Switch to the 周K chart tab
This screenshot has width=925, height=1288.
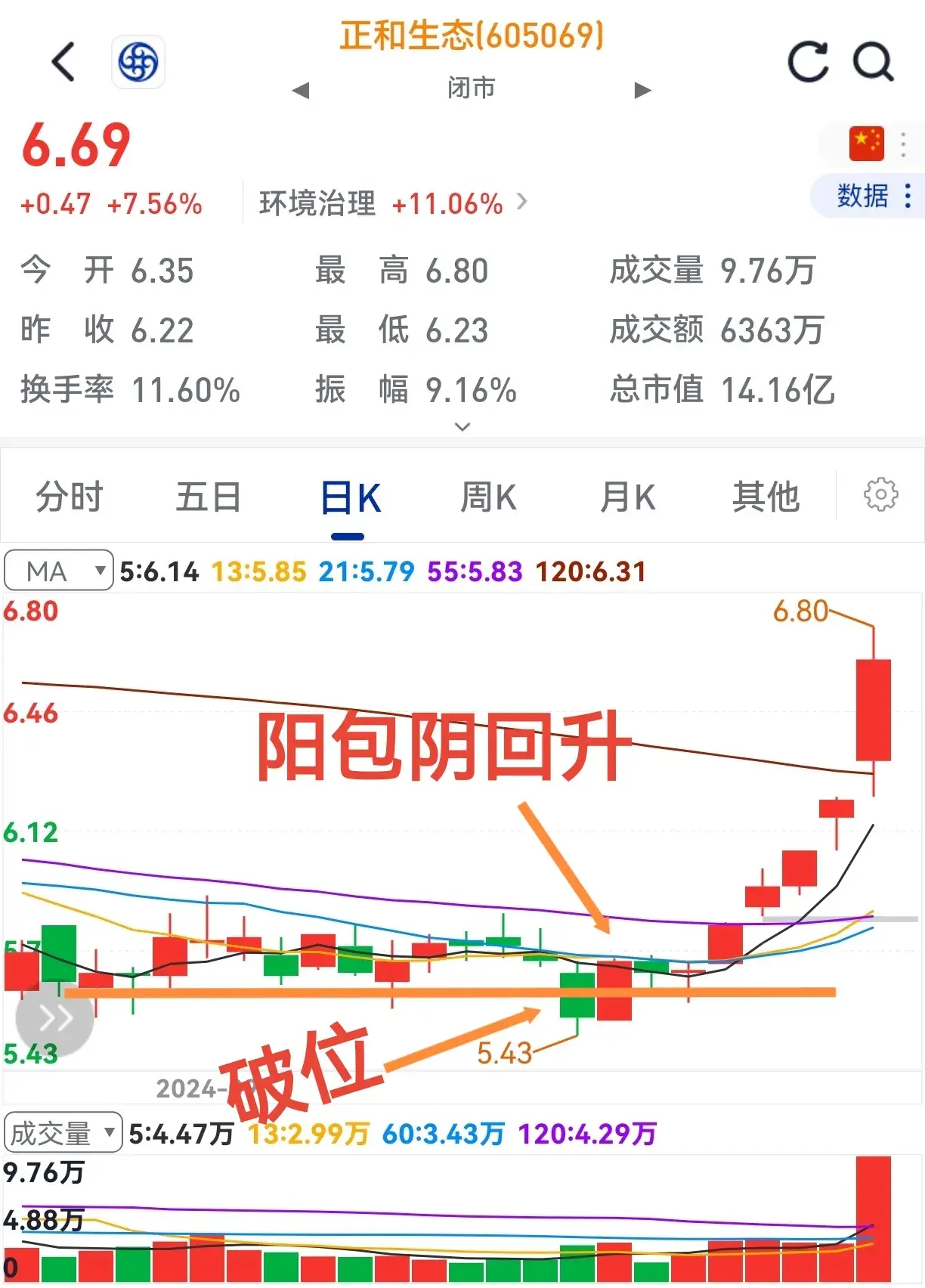[x=488, y=497]
